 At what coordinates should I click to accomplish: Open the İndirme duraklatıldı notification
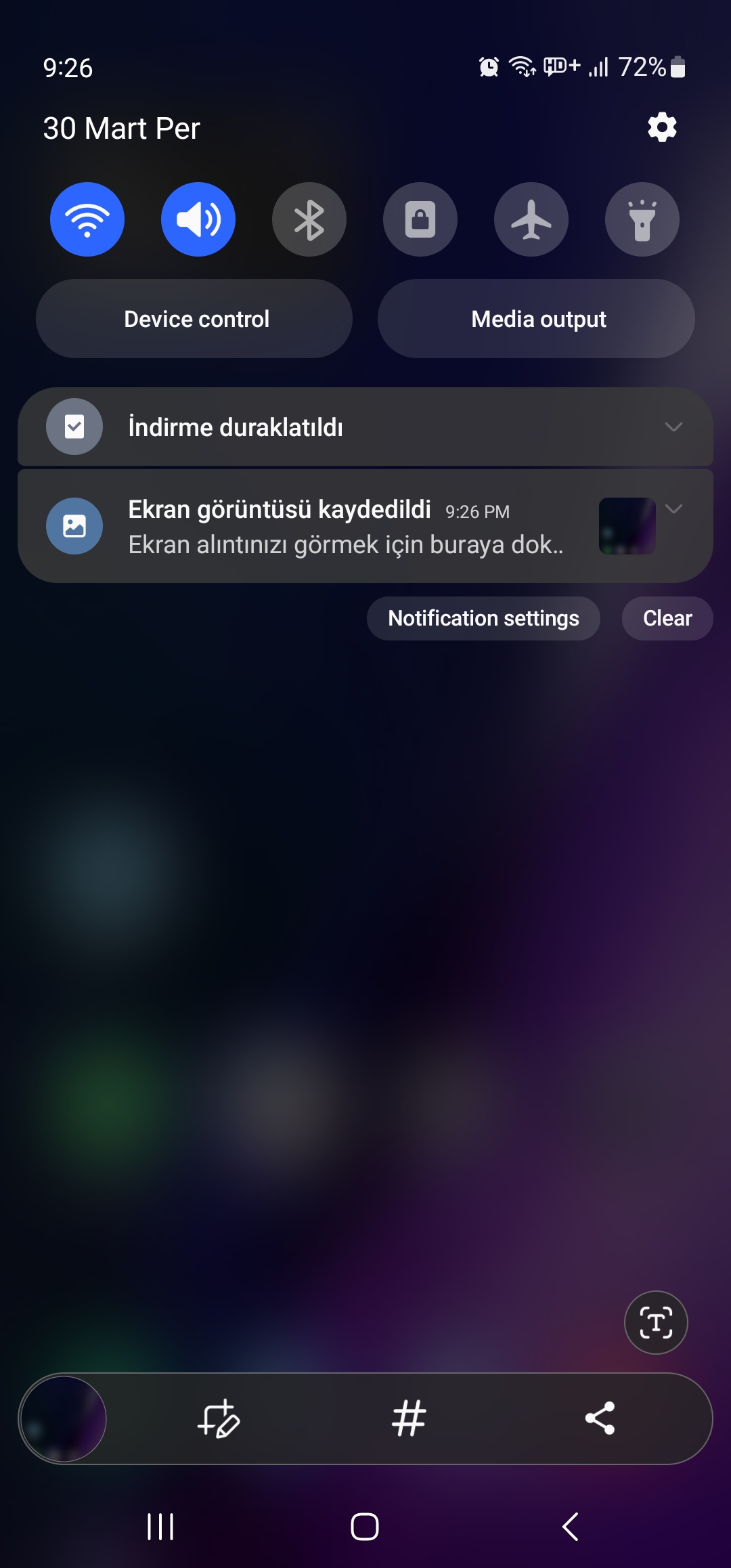pyautogui.click(x=365, y=427)
